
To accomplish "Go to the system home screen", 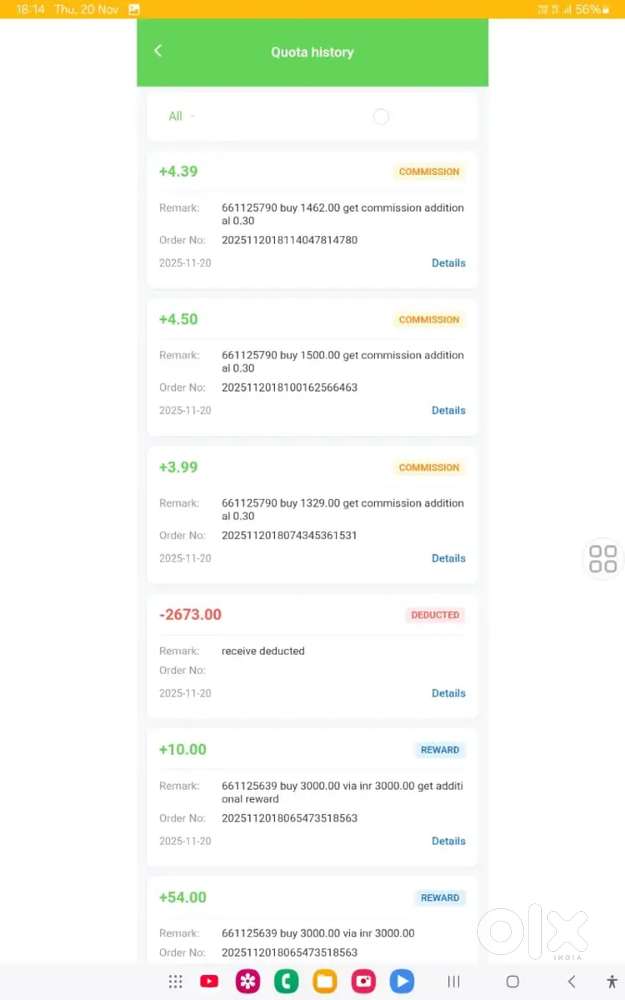I will pyautogui.click(x=512, y=982).
